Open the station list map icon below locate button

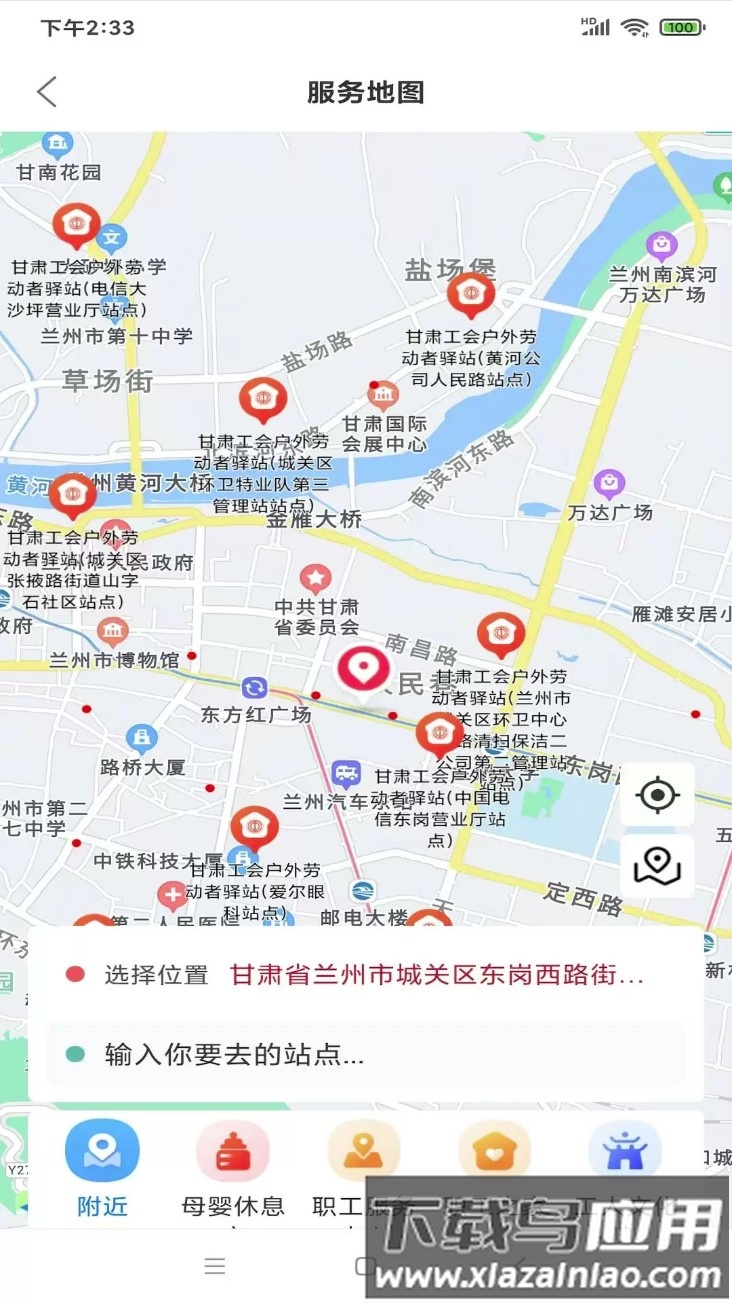click(x=658, y=864)
